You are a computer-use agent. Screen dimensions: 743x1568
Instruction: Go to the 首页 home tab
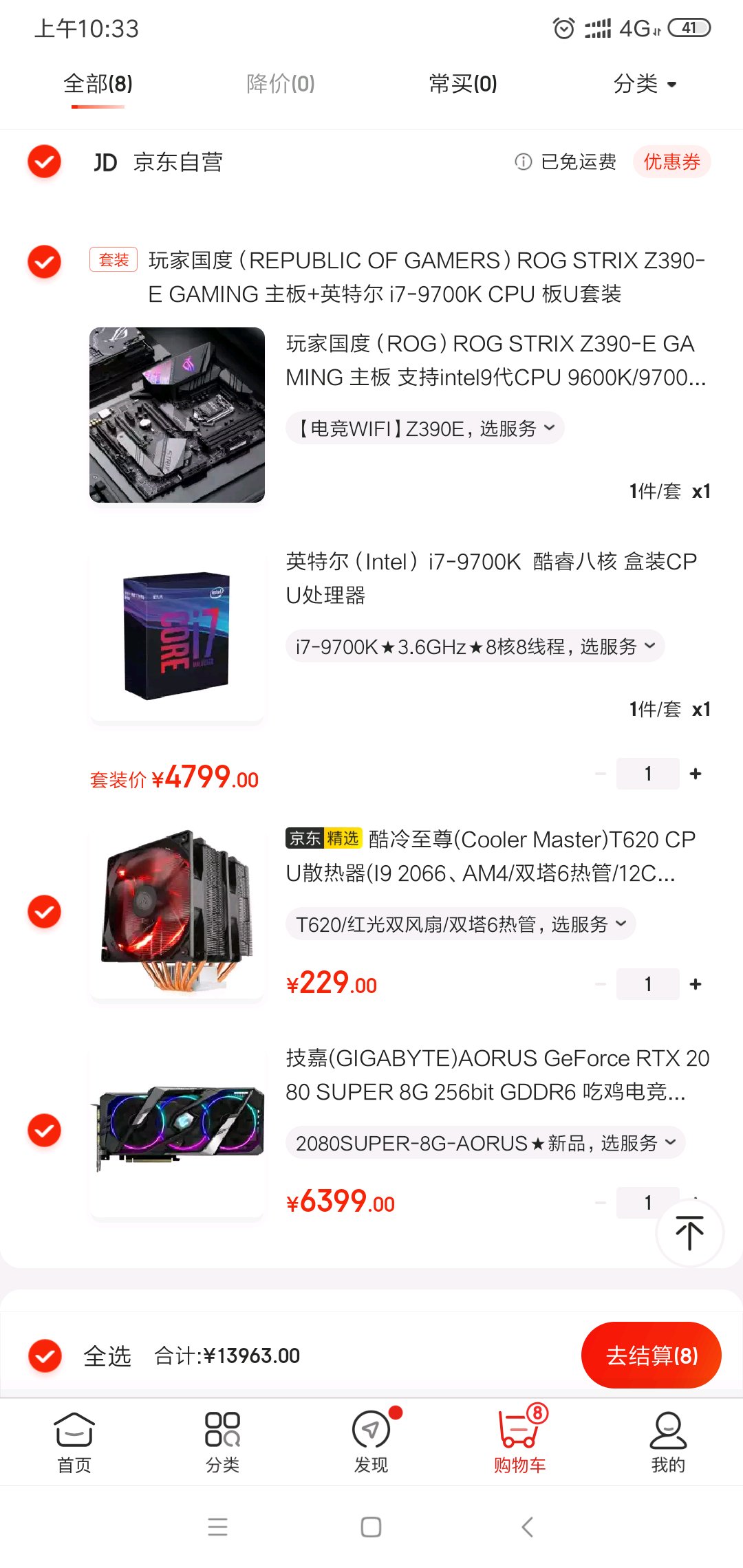pyautogui.click(x=74, y=1441)
